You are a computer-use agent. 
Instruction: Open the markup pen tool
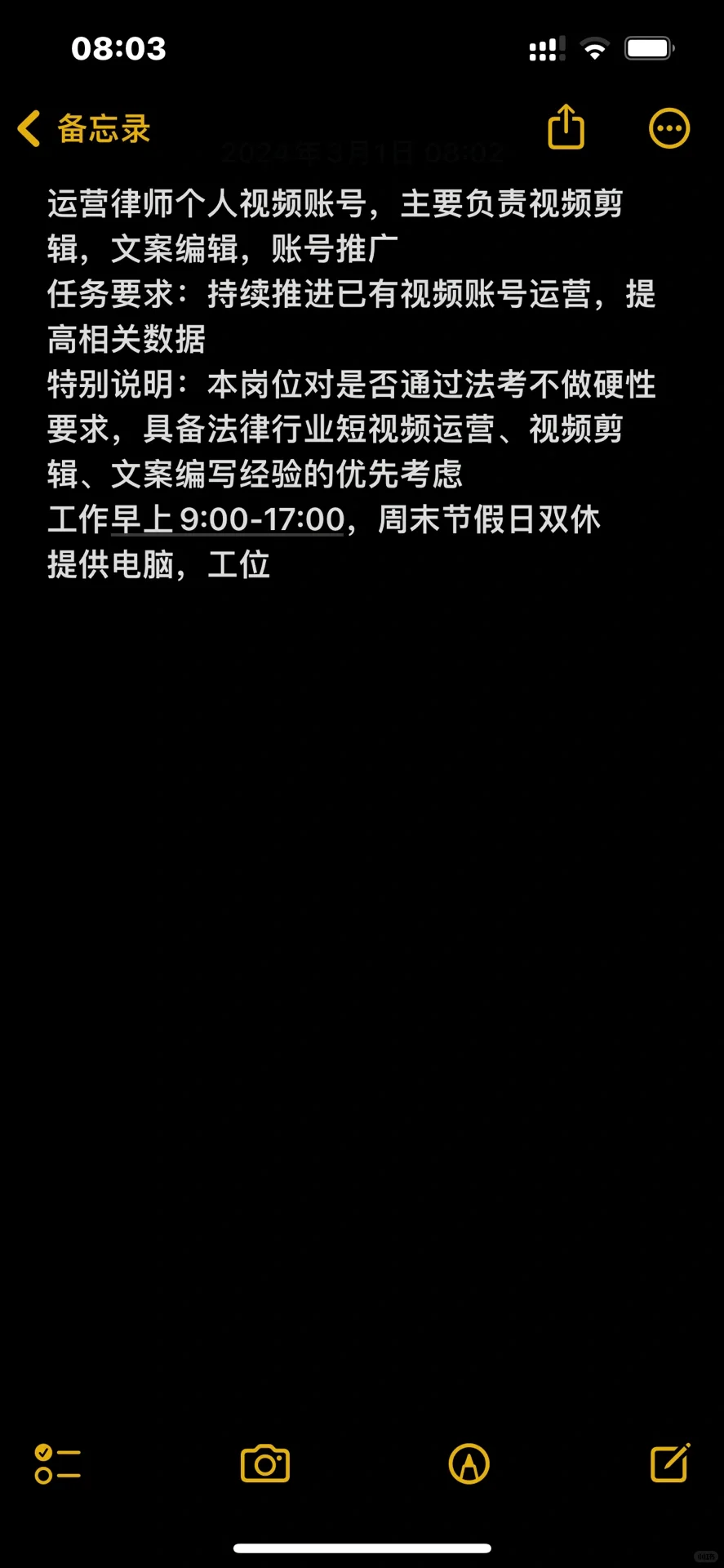coord(469,1463)
